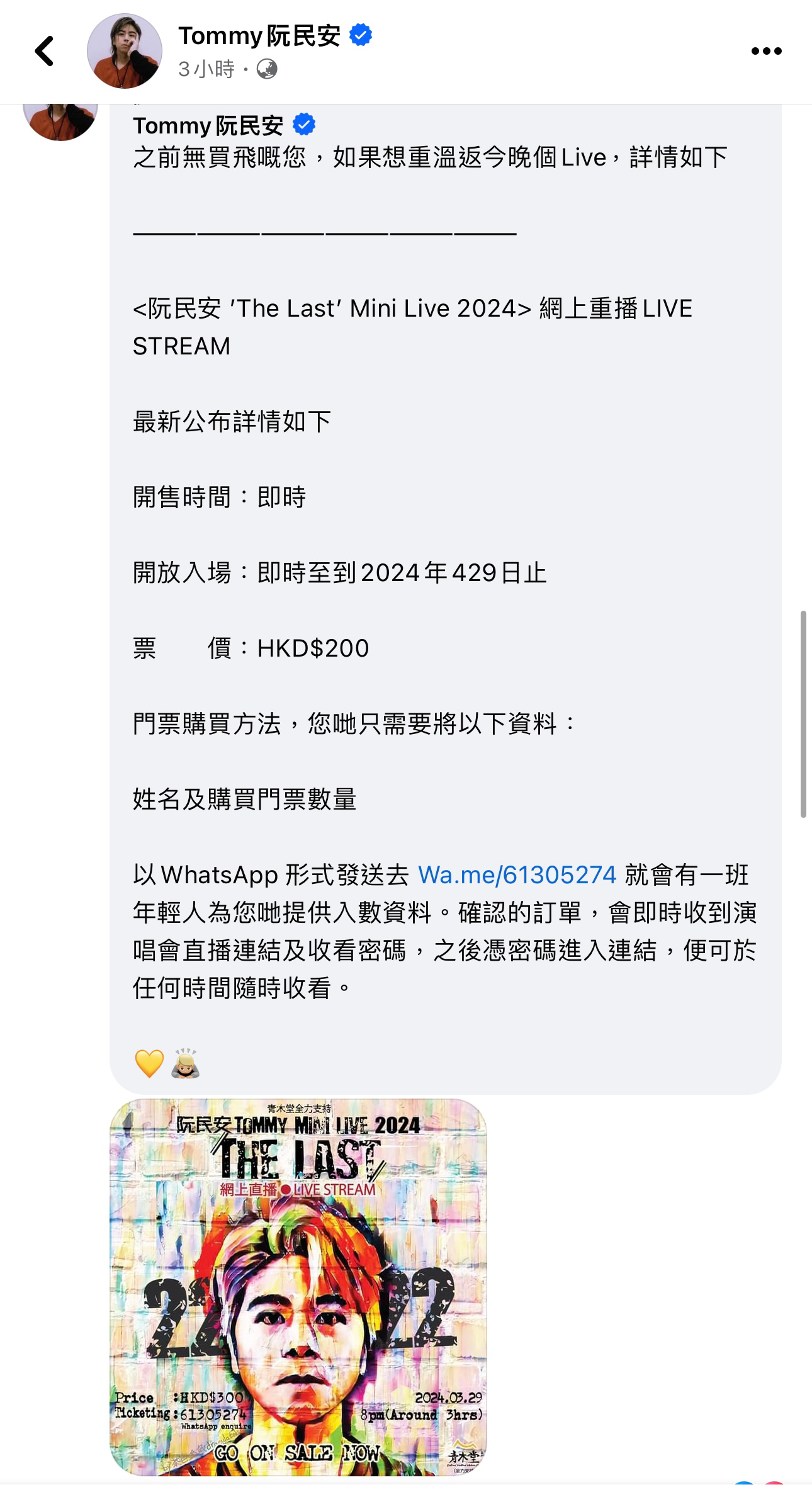Click the shared post author name Tommy 阮民安
The height and width of the screenshot is (1487, 812).
pos(210,125)
